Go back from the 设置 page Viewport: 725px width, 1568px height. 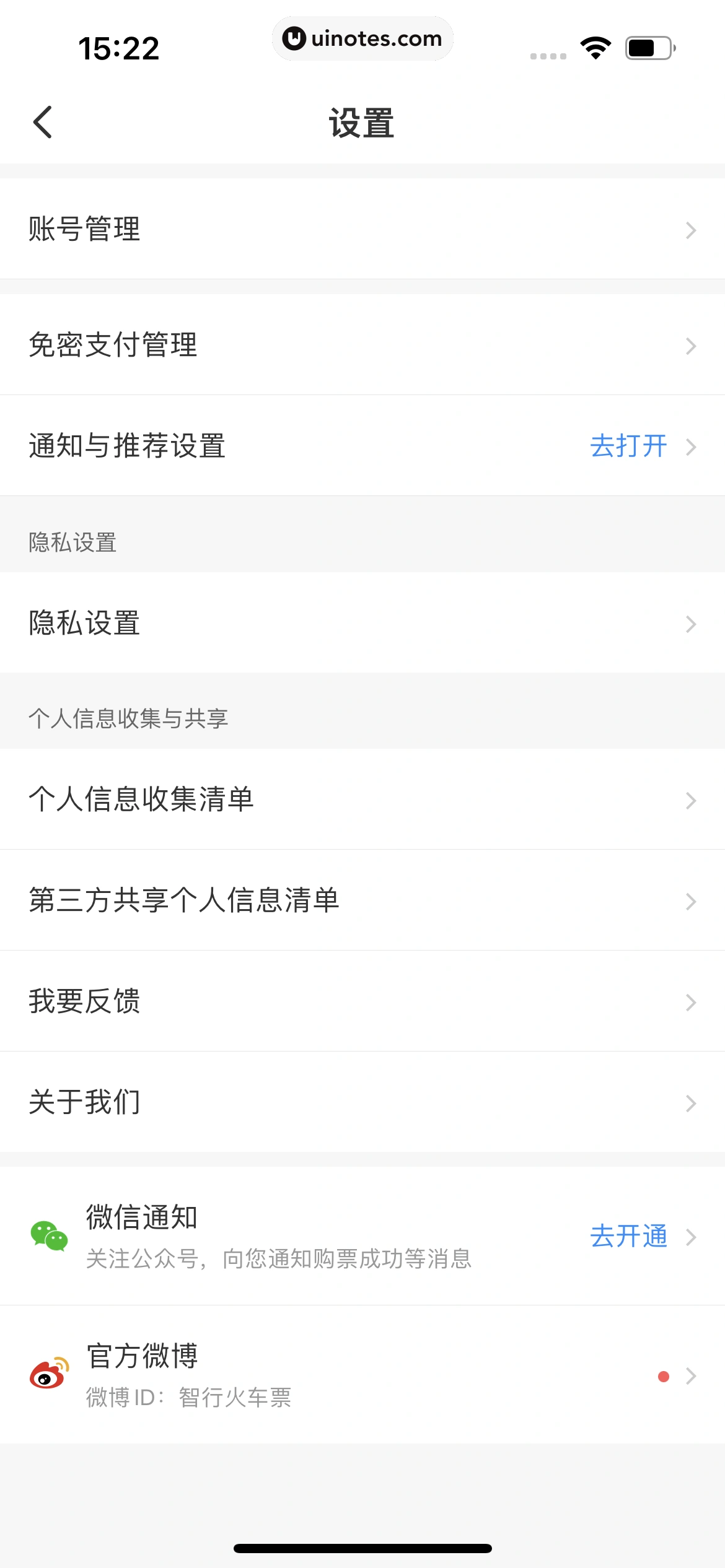tap(42, 122)
